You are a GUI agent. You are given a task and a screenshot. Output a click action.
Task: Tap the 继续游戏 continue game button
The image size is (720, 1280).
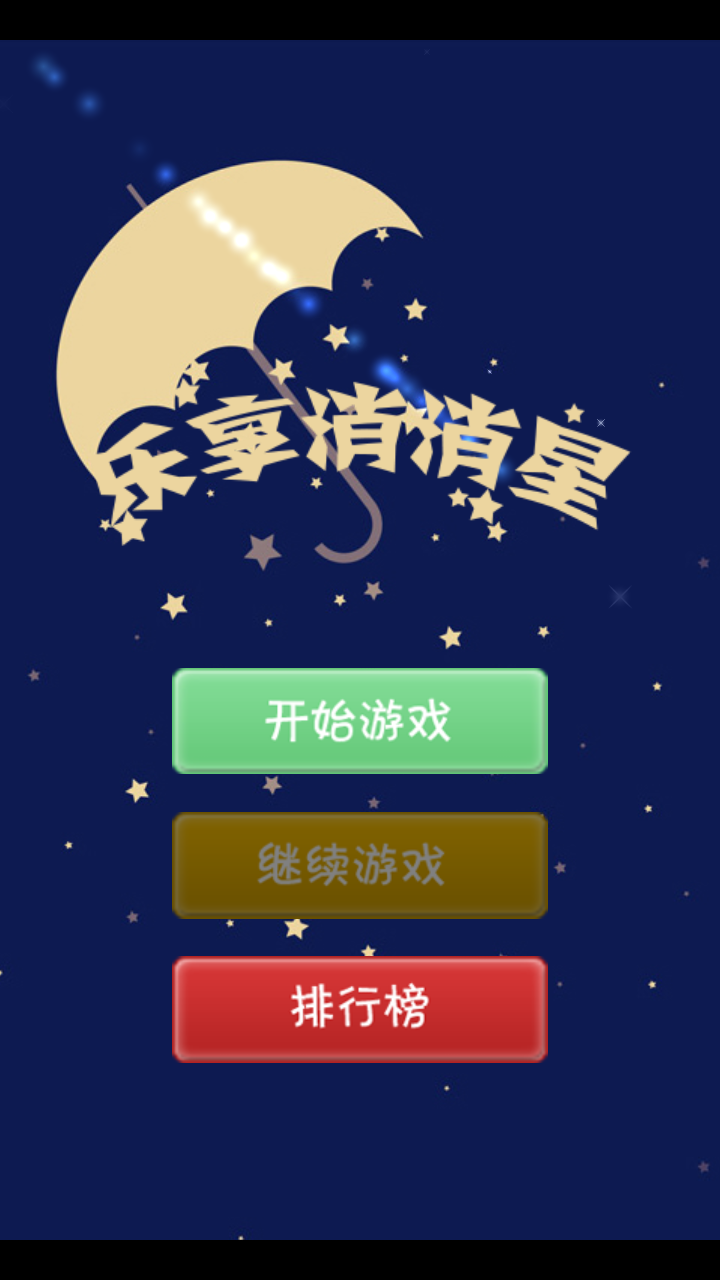360,865
